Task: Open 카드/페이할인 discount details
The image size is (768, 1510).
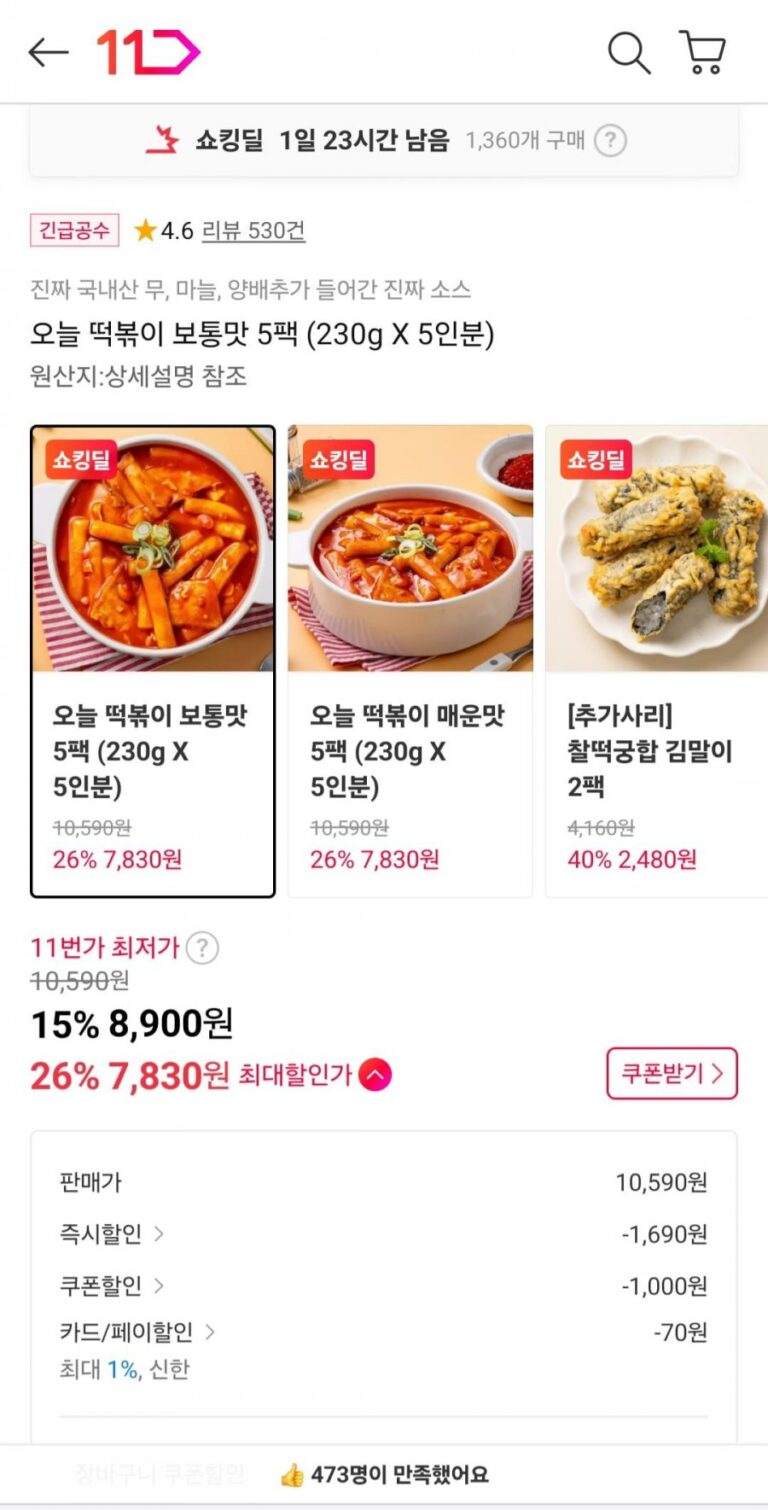Action: [138, 1332]
